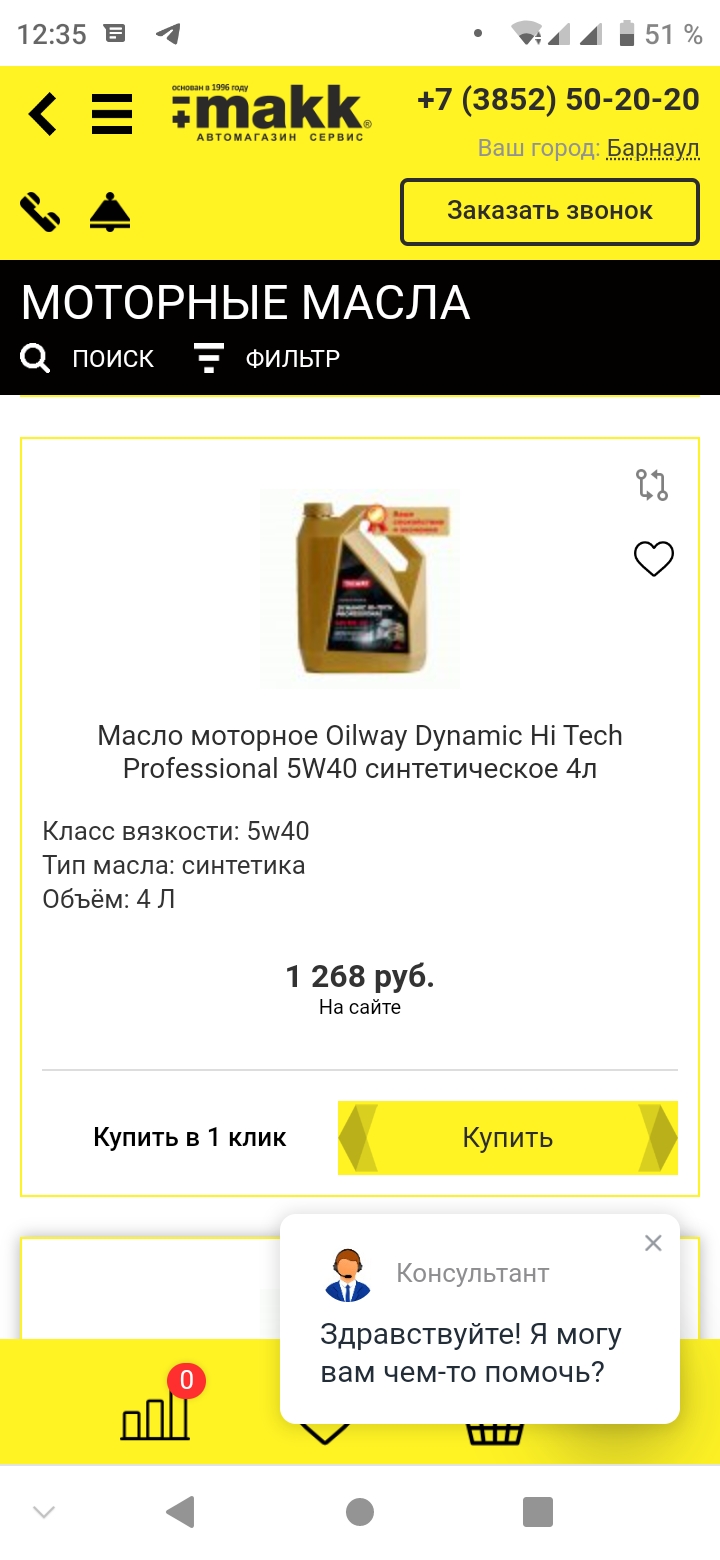
Task: Call the +7 (3852) 50-20-20 number
Action: click(x=558, y=100)
